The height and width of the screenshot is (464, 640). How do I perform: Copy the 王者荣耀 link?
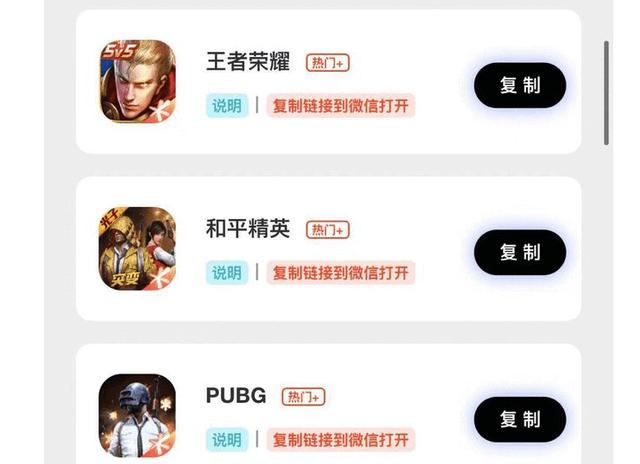click(x=519, y=86)
